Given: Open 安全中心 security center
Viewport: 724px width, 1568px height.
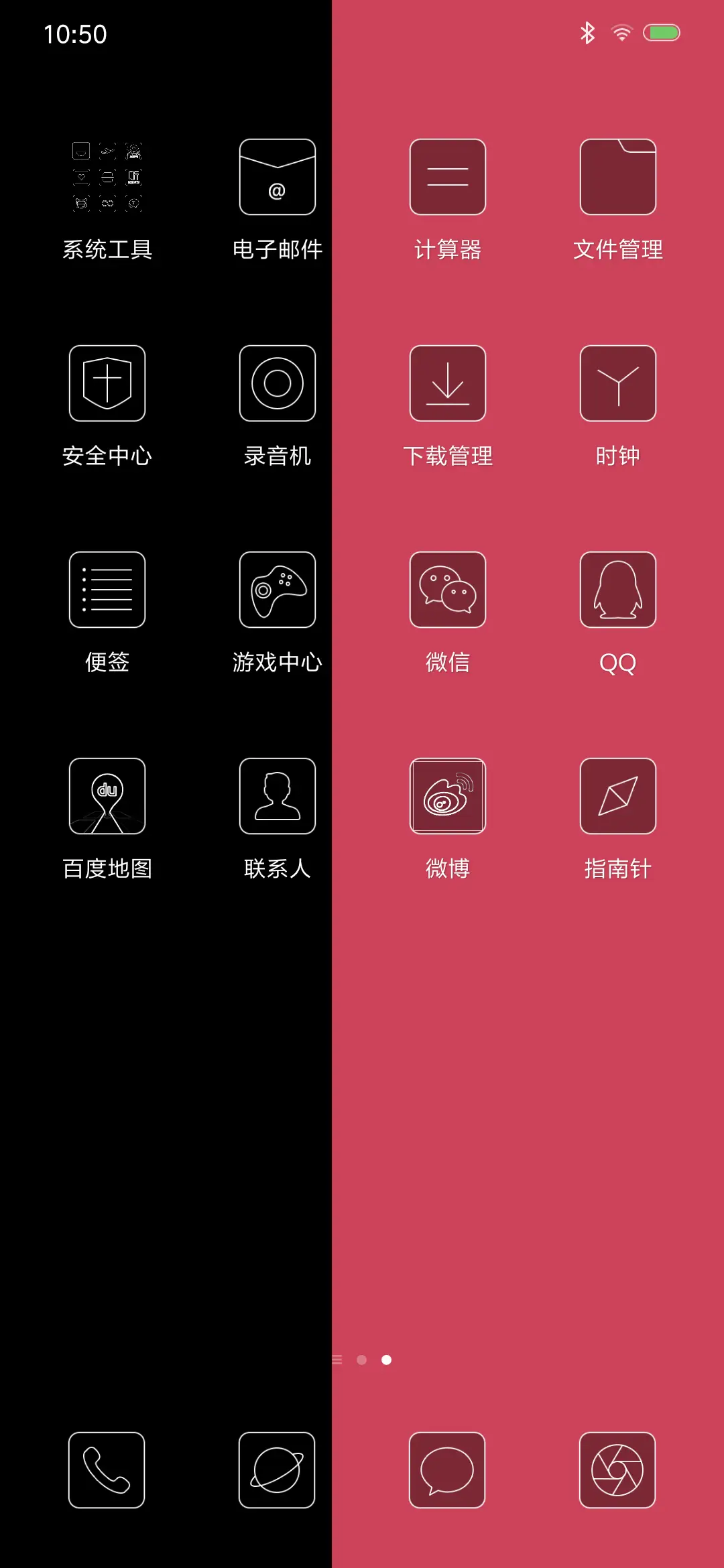Looking at the screenshot, I should pyautogui.click(x=107, y=383).
